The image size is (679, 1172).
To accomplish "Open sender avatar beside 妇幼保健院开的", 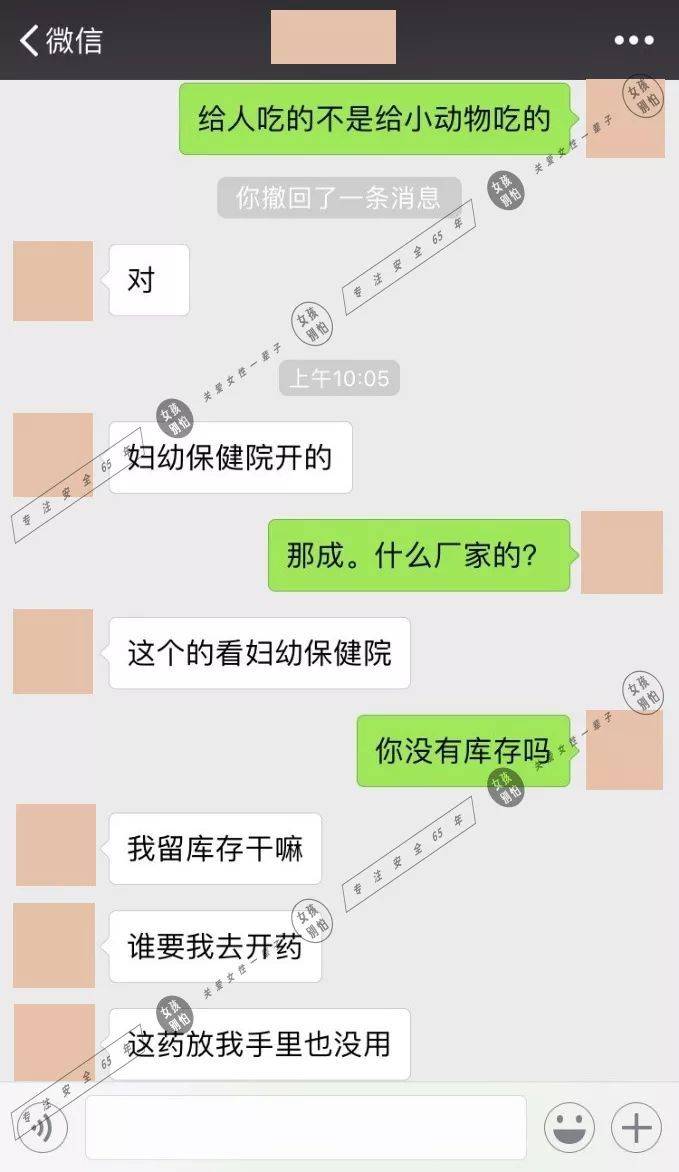I will click(x=53, y=455).
